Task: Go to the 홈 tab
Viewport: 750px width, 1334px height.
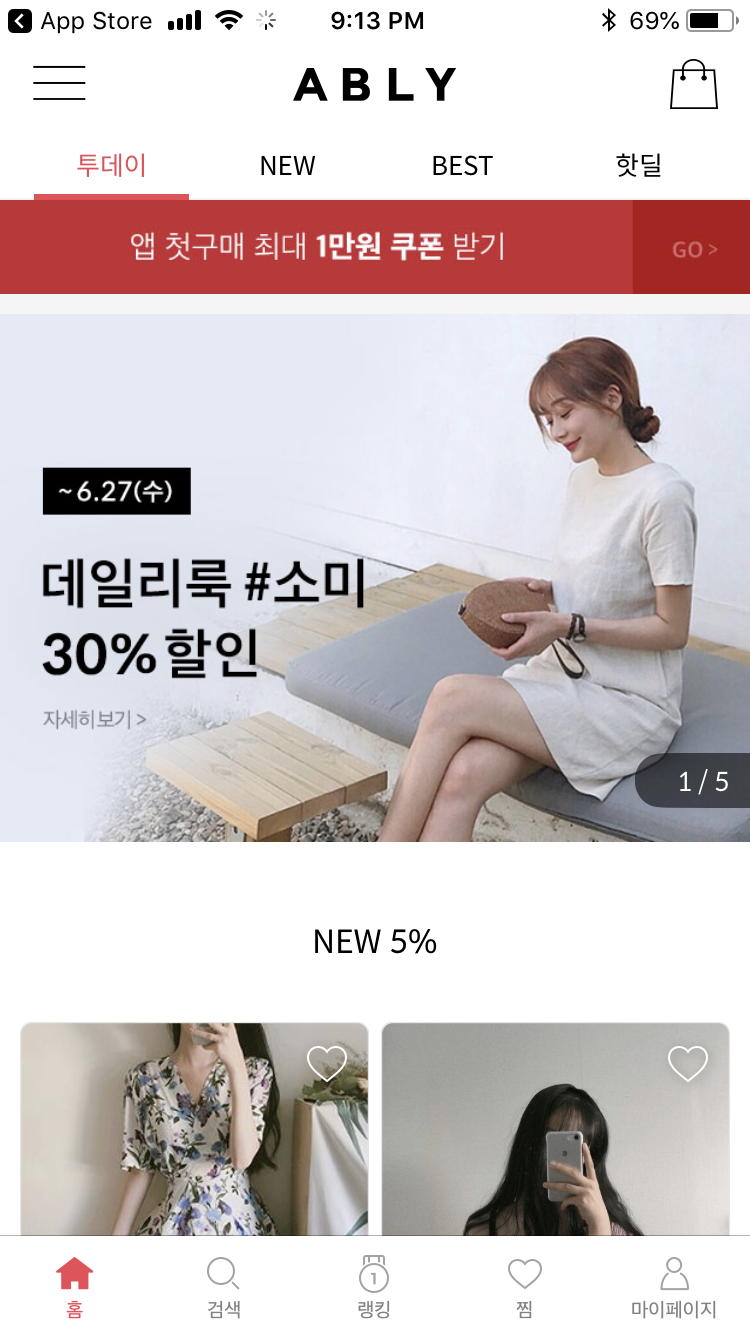Action: pyautogui.click(x=75, y=1287)
